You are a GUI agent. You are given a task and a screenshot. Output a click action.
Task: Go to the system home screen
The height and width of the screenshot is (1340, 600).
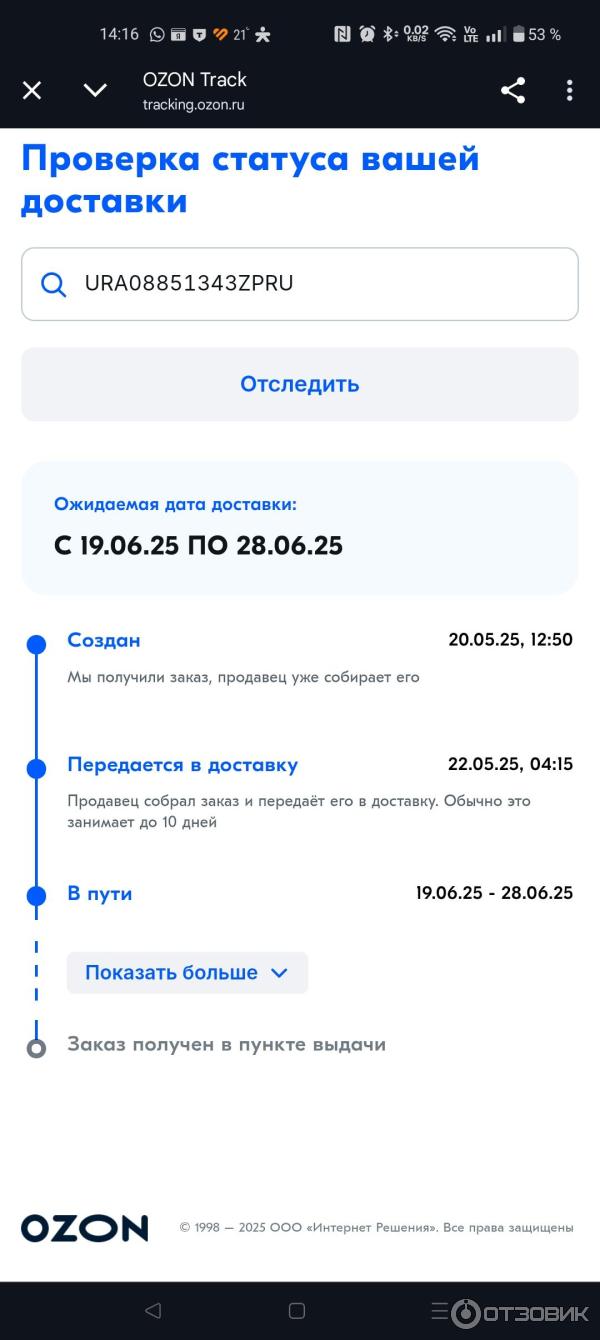(x=297, y=1310)
